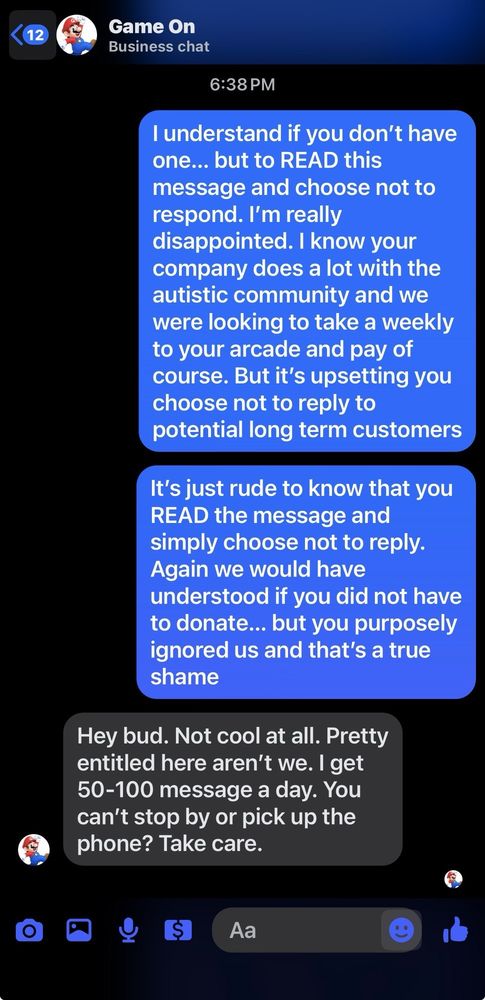This screenshot has width=485, height=1000.
Task: Tap the Game On avatar beside reply
Action: click(x=34, y=849)
